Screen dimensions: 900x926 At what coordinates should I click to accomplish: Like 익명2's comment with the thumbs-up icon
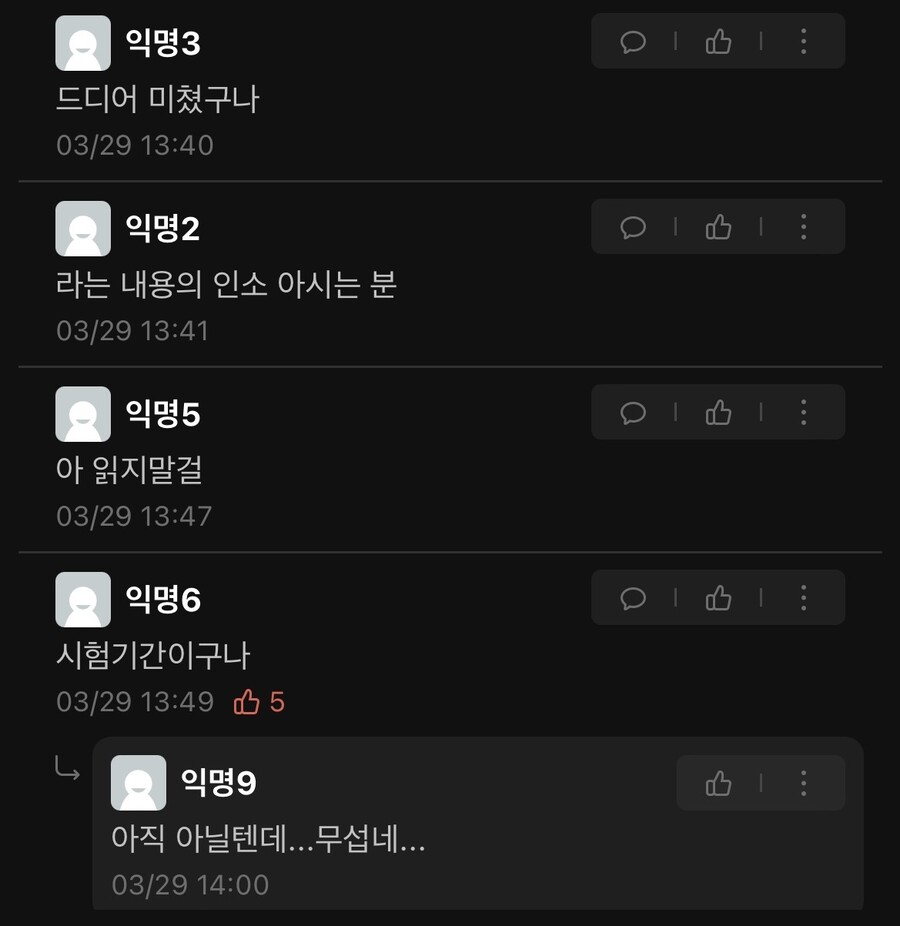pos(718,227)
